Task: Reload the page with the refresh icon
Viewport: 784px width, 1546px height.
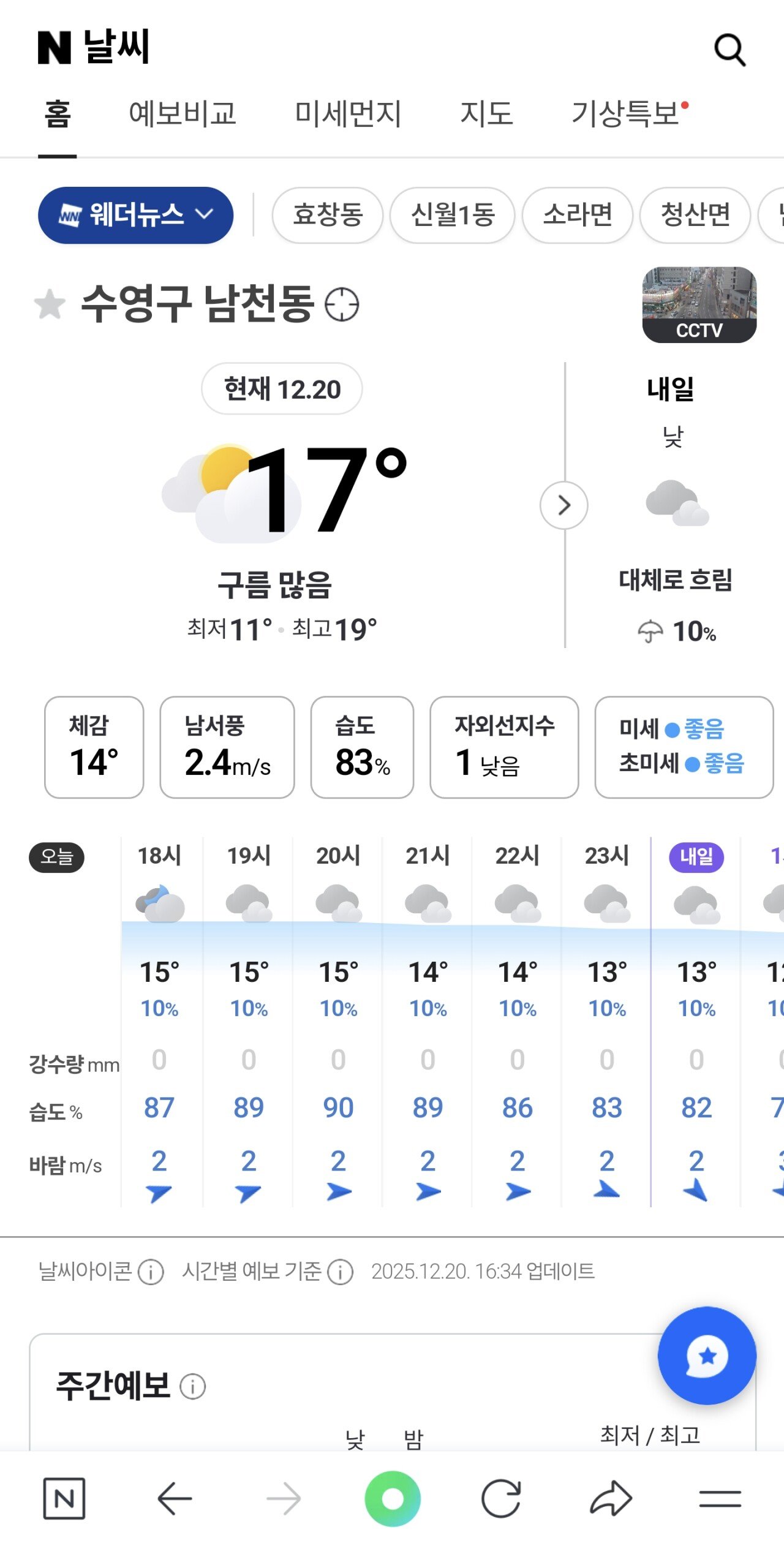Action: [501, 1499]
